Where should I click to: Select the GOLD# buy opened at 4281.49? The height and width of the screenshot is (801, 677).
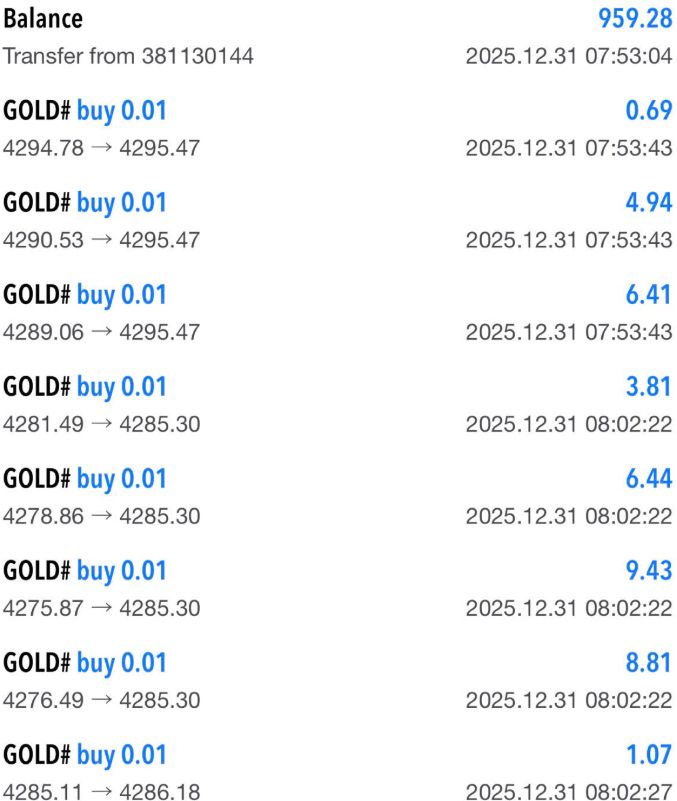point(338,404)
